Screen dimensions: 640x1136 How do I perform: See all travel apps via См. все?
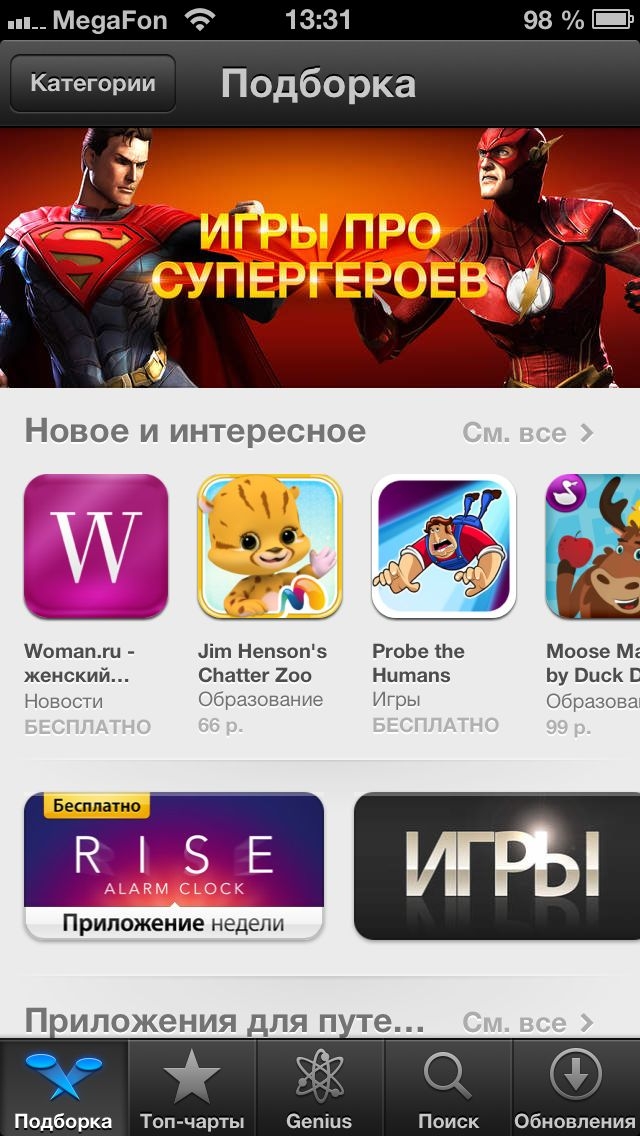coord(528,1022)
